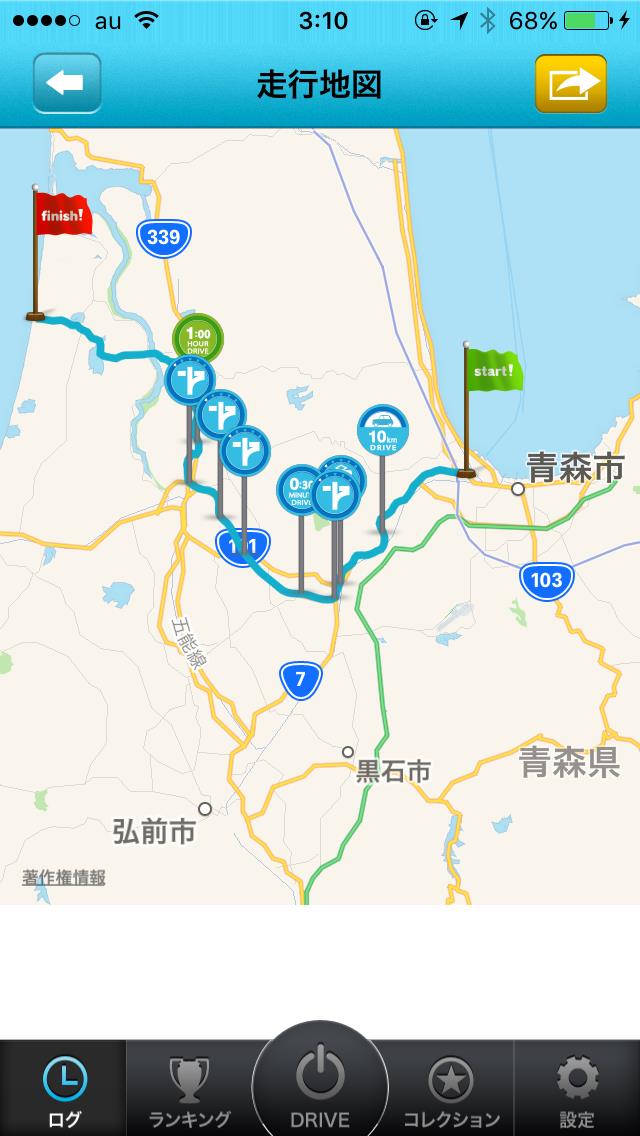640x1136 pixels.
Task: Select the 1:00 HOUR DRIVE pin
Action: click(198, 335)
